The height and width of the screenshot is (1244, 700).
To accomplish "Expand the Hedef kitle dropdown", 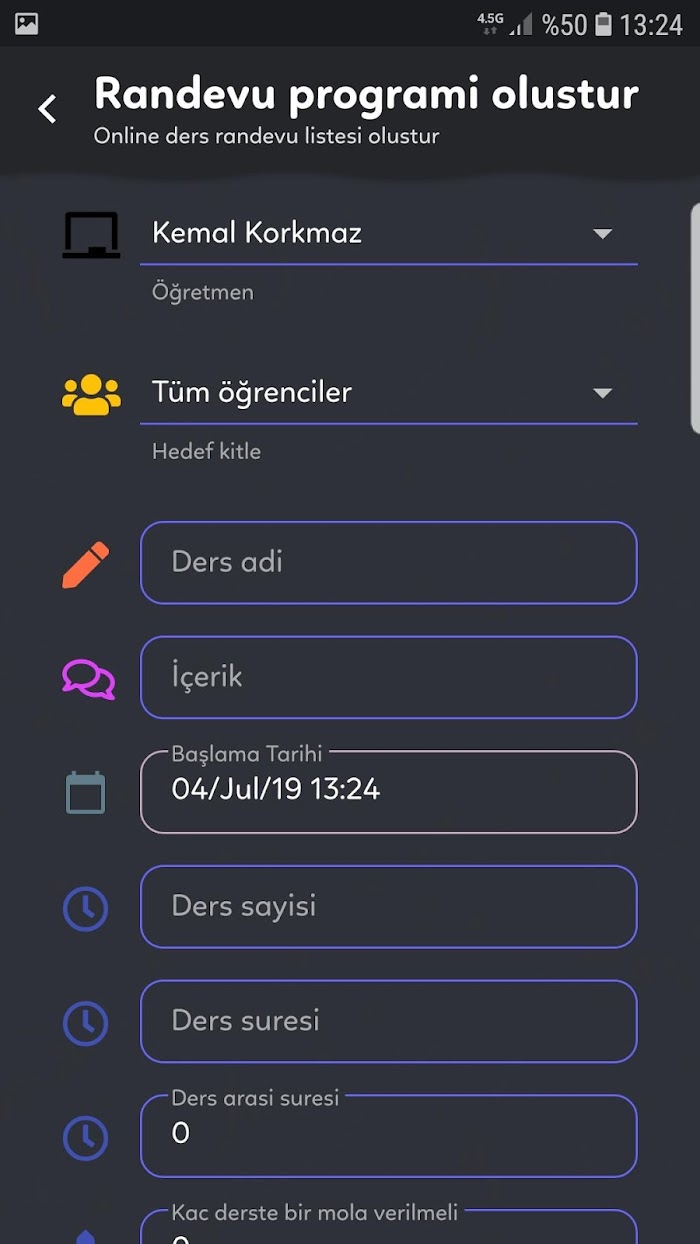I will pos(388,393).
